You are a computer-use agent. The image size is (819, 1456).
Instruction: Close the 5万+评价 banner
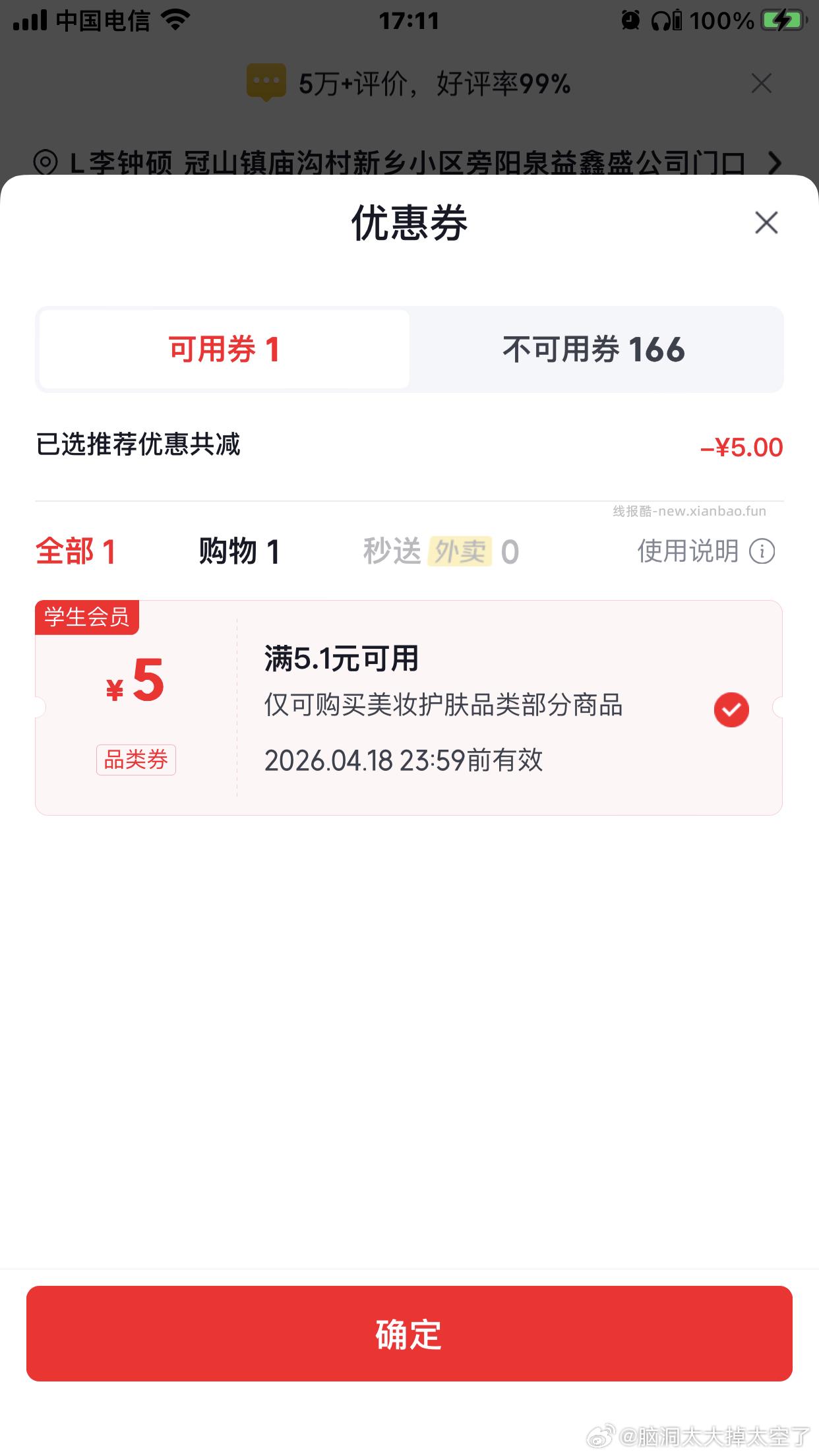[x=761, y=84]
